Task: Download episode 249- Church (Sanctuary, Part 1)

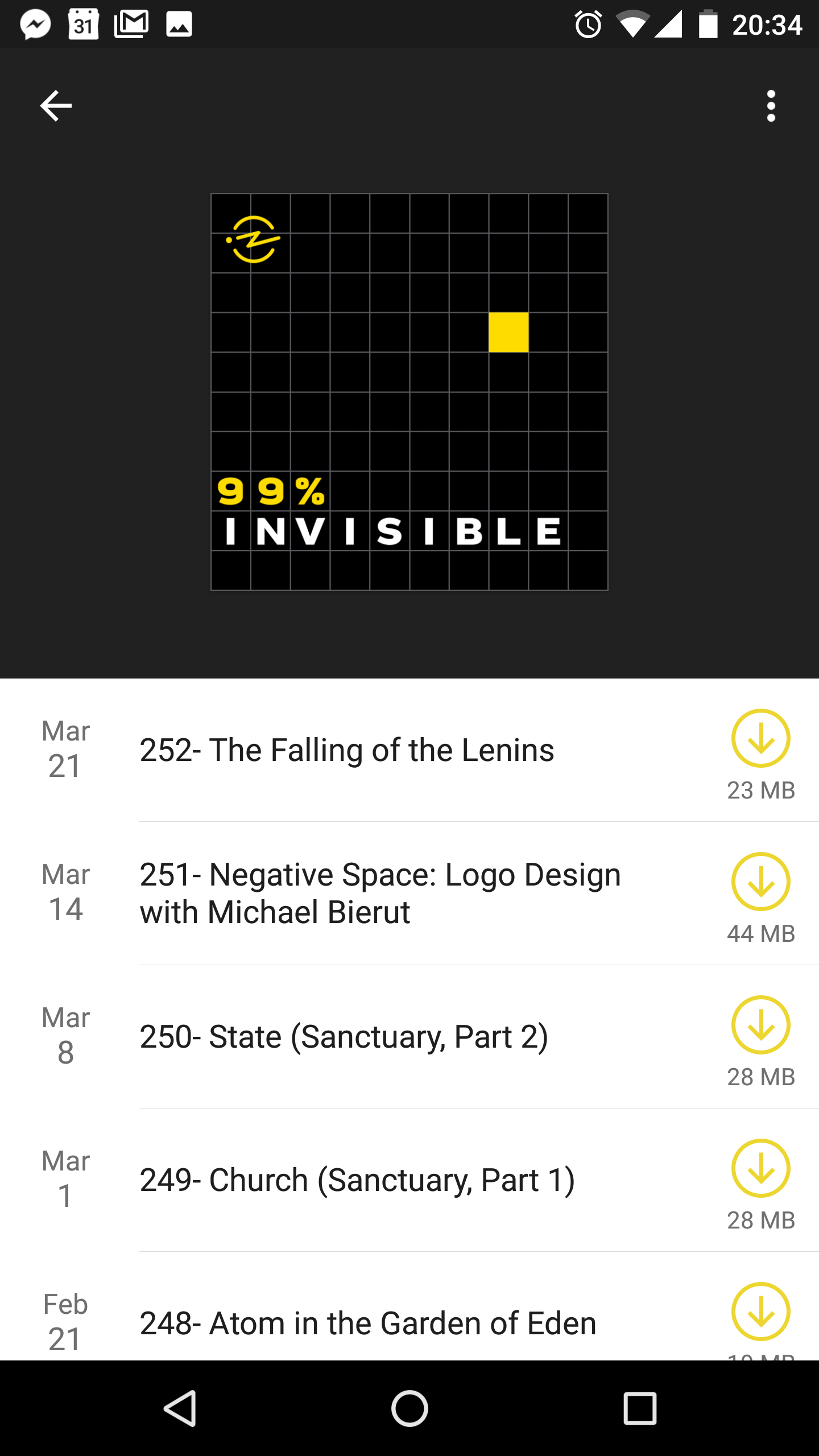Action: tap(760, 1168)
